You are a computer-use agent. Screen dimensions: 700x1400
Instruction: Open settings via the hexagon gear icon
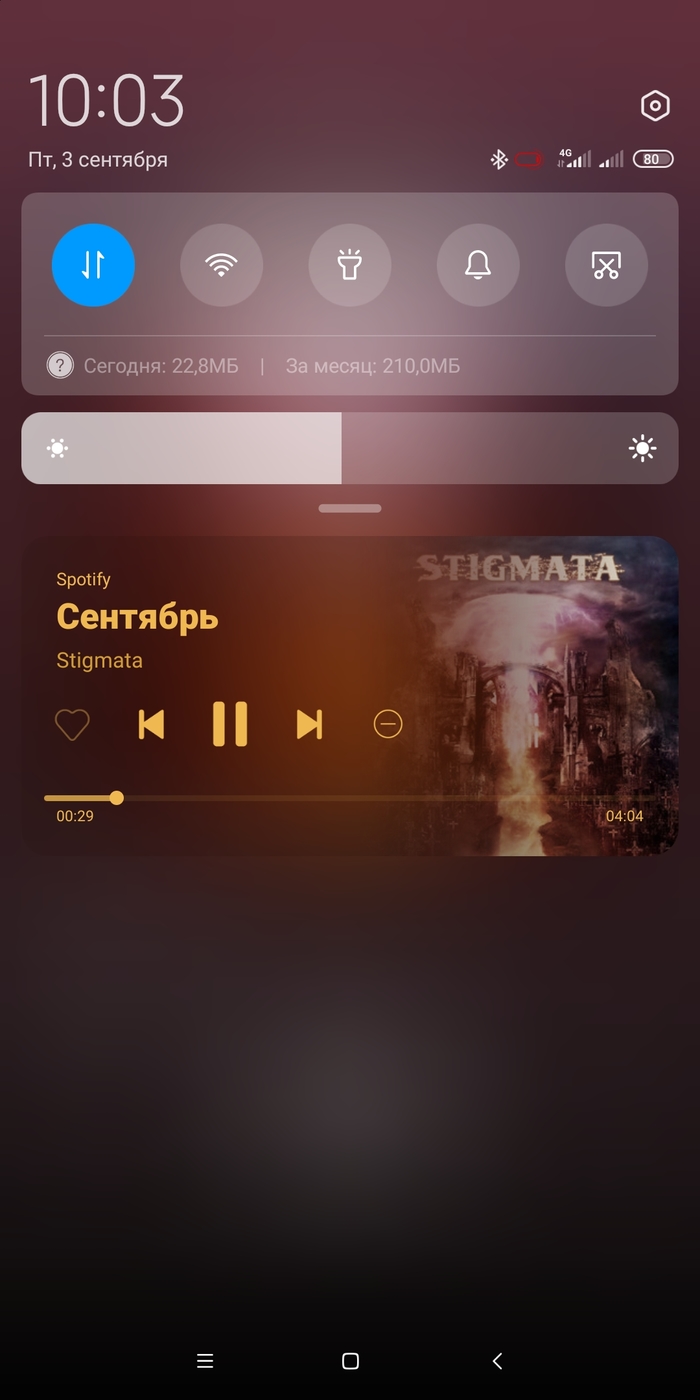(x=654, y=106)
